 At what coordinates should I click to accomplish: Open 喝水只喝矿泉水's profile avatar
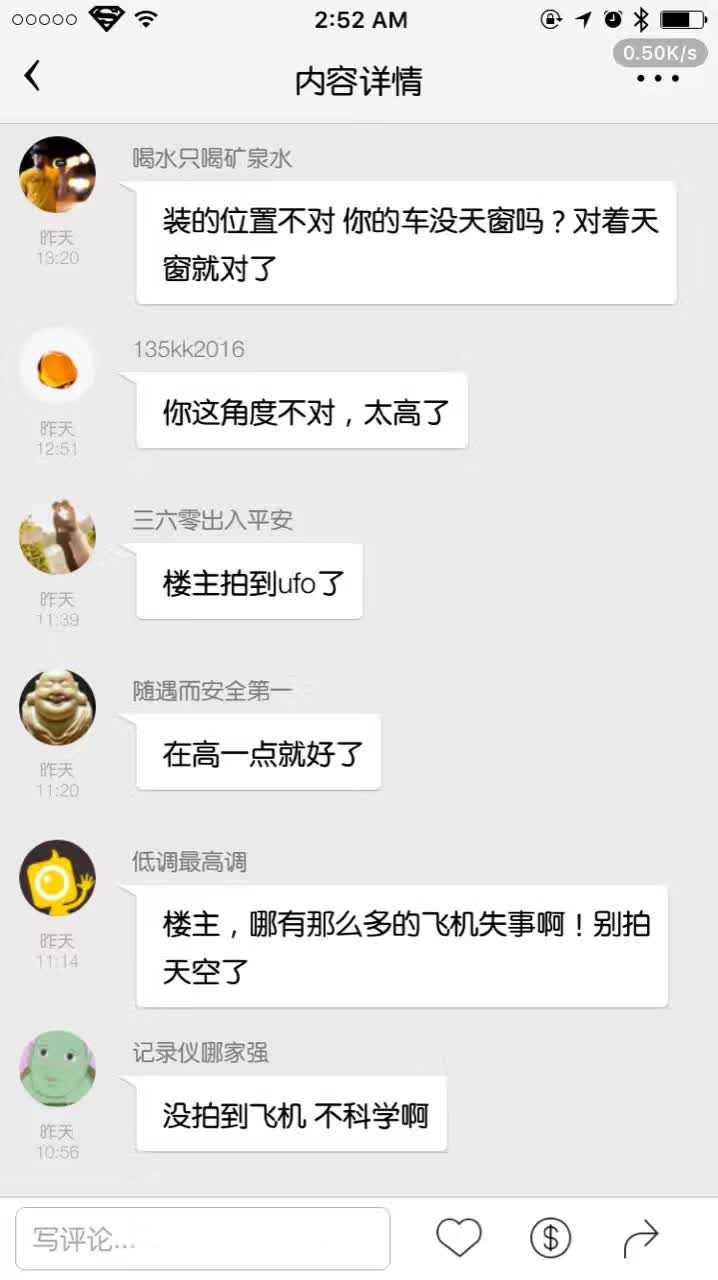coord(57,175)
